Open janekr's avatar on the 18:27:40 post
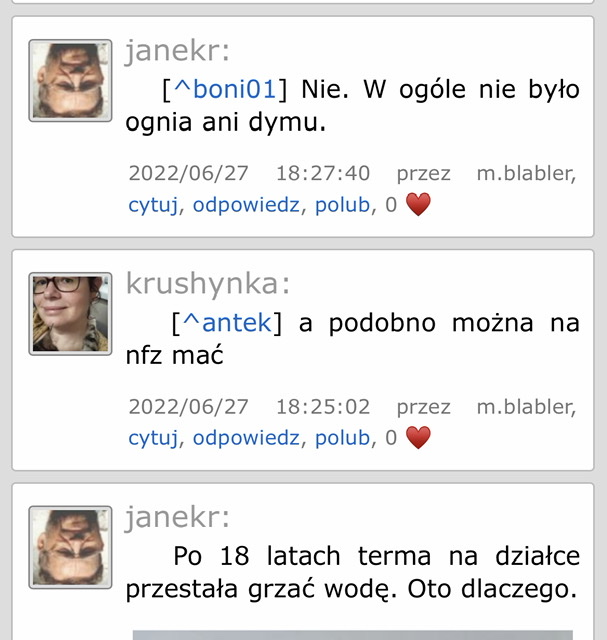This screenshot has width=607, height=640. point(70,81)
